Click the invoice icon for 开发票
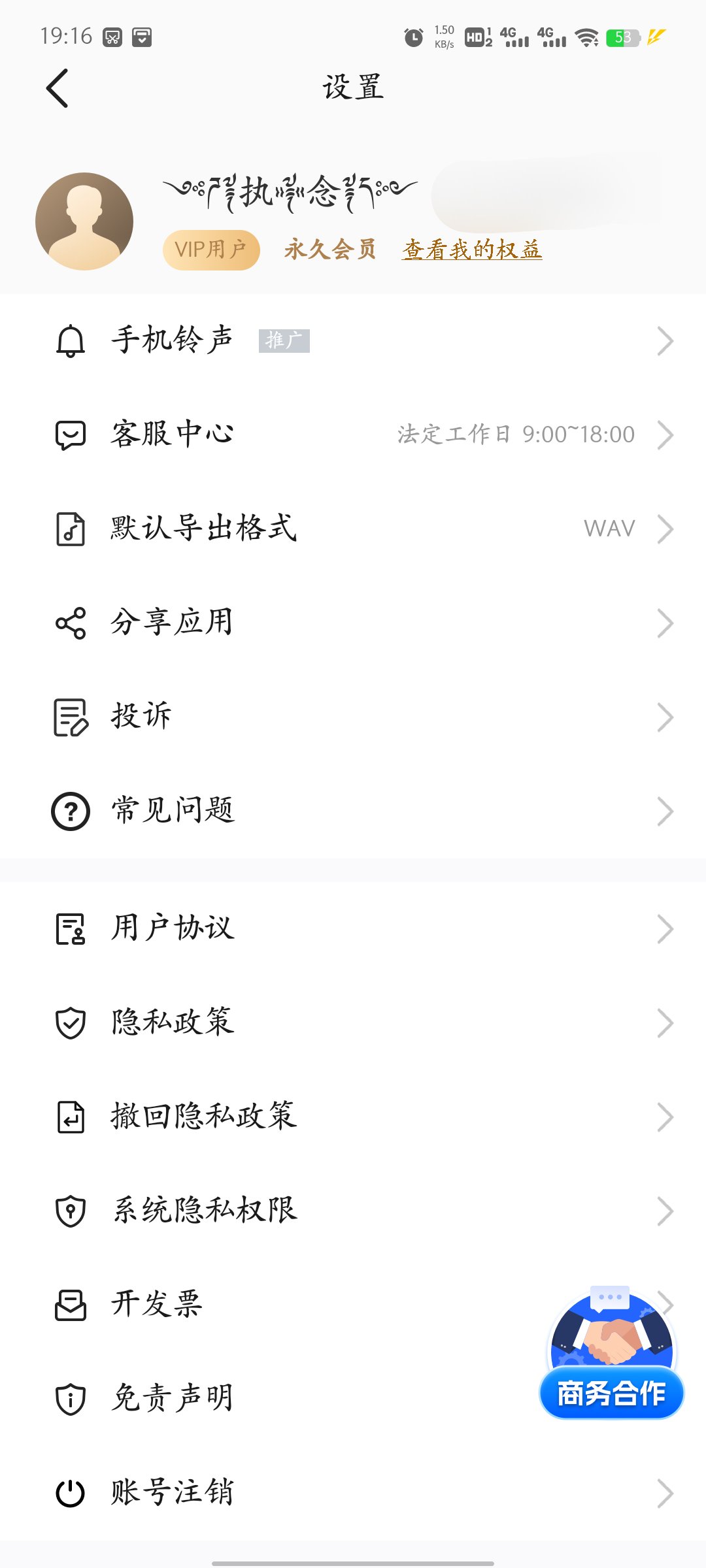Screen dimensions: 706x1568 click(71, 1305)
